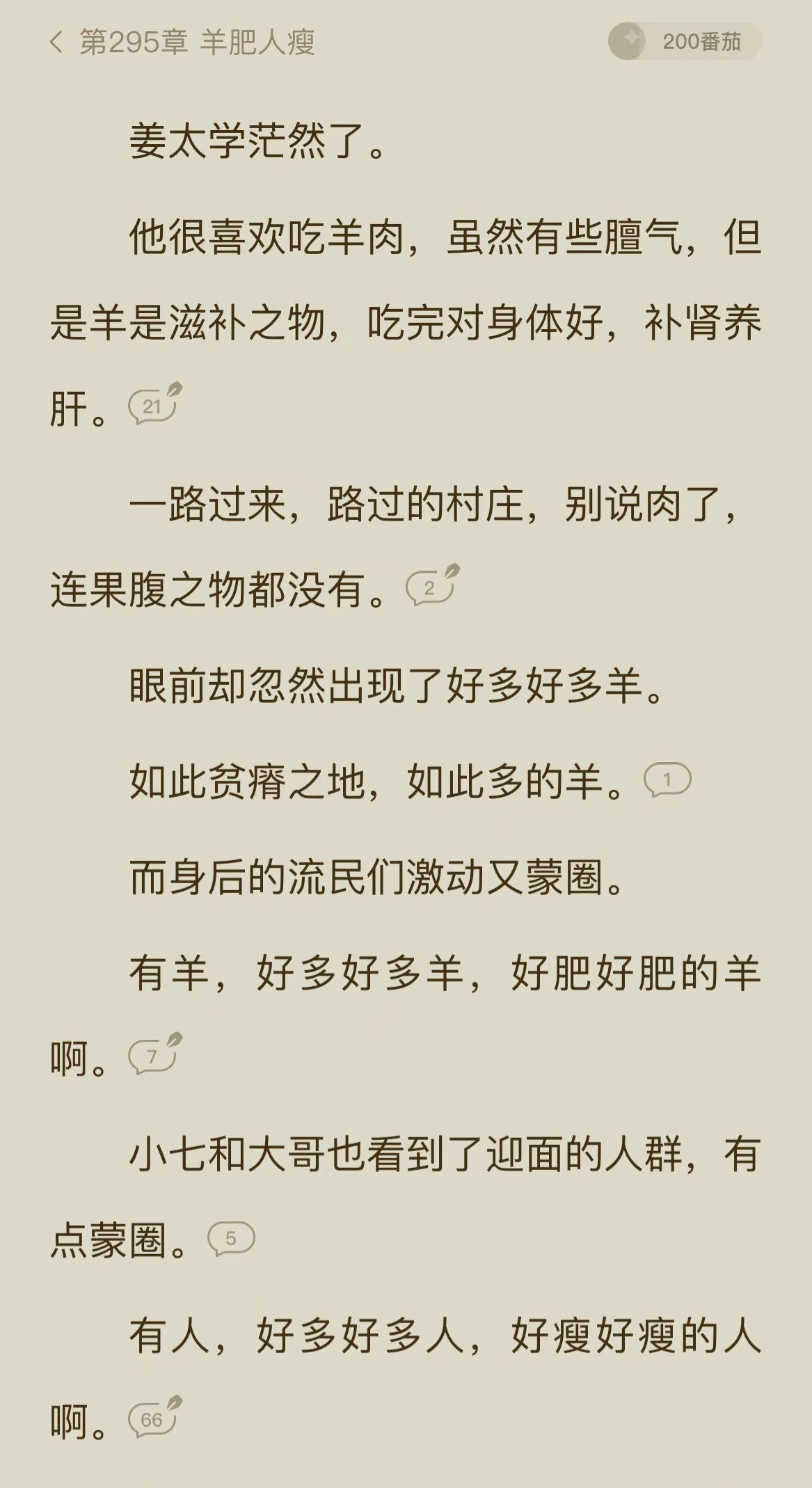Open the 5 comments after 点蒙圈
The height and width of the screenshot is (1488, 812).
point(231,1239)
